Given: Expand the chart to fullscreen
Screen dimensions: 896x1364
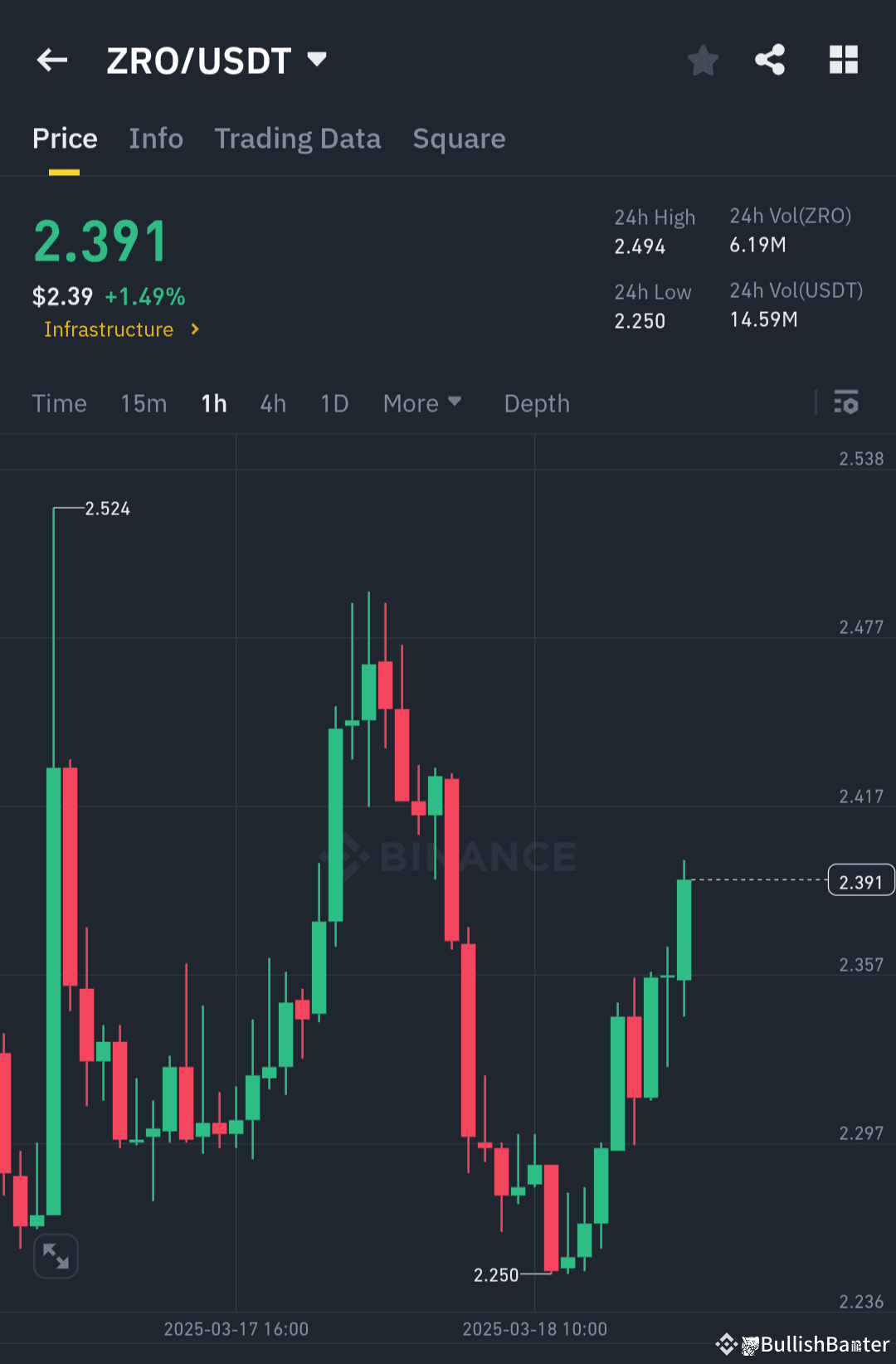Looking at the screenshot, I should [56, 1256].
